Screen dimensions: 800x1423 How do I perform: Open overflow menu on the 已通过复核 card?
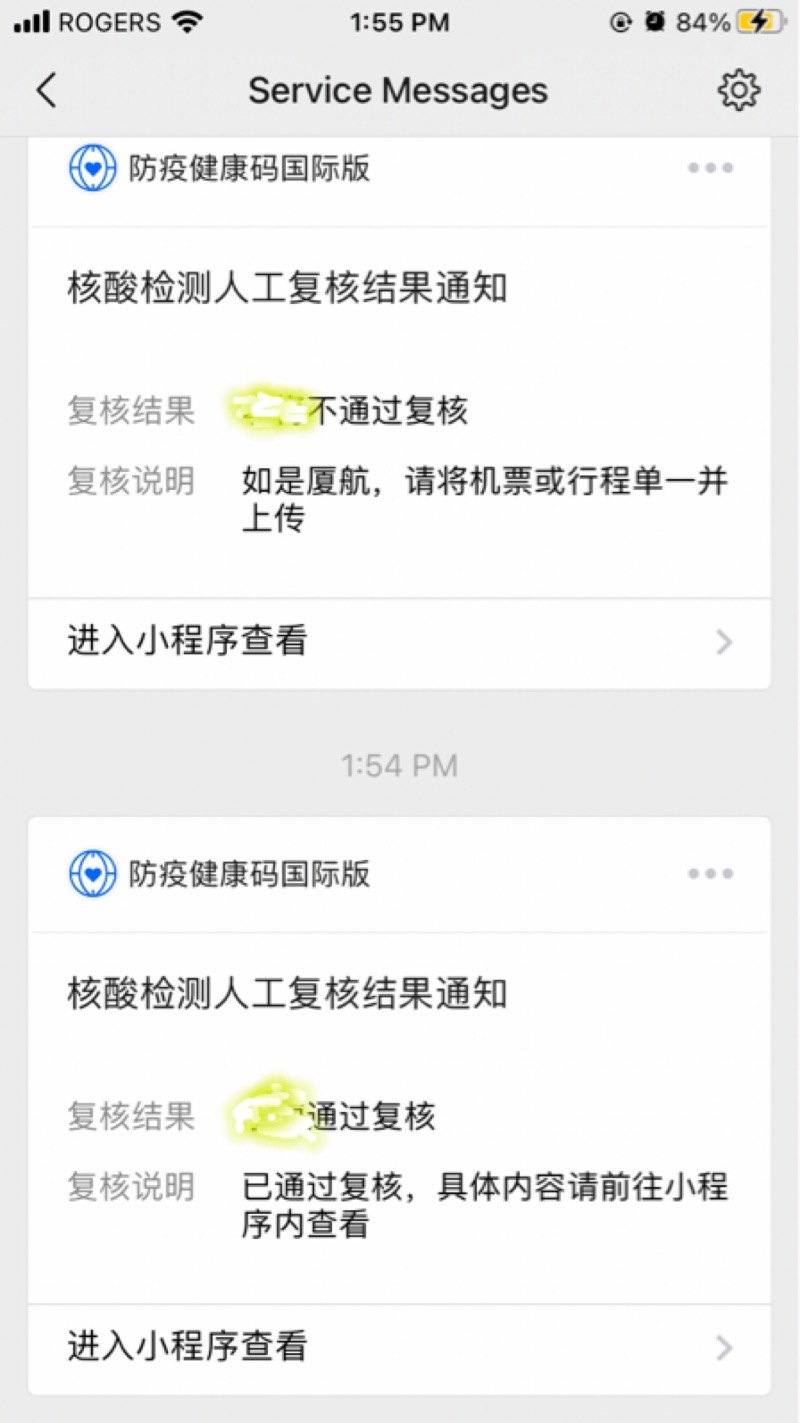tap(711, 874)
